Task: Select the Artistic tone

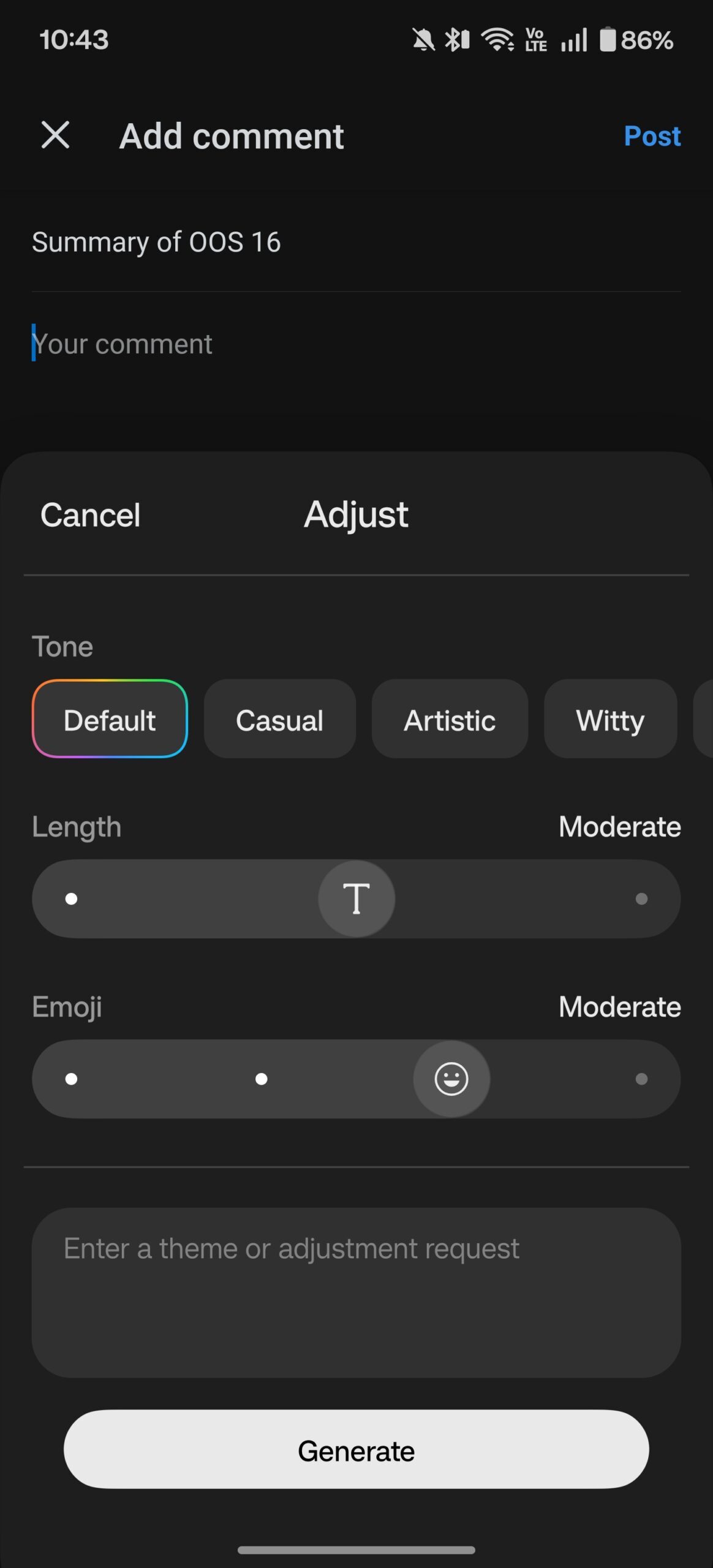Action: coord(450,719)
